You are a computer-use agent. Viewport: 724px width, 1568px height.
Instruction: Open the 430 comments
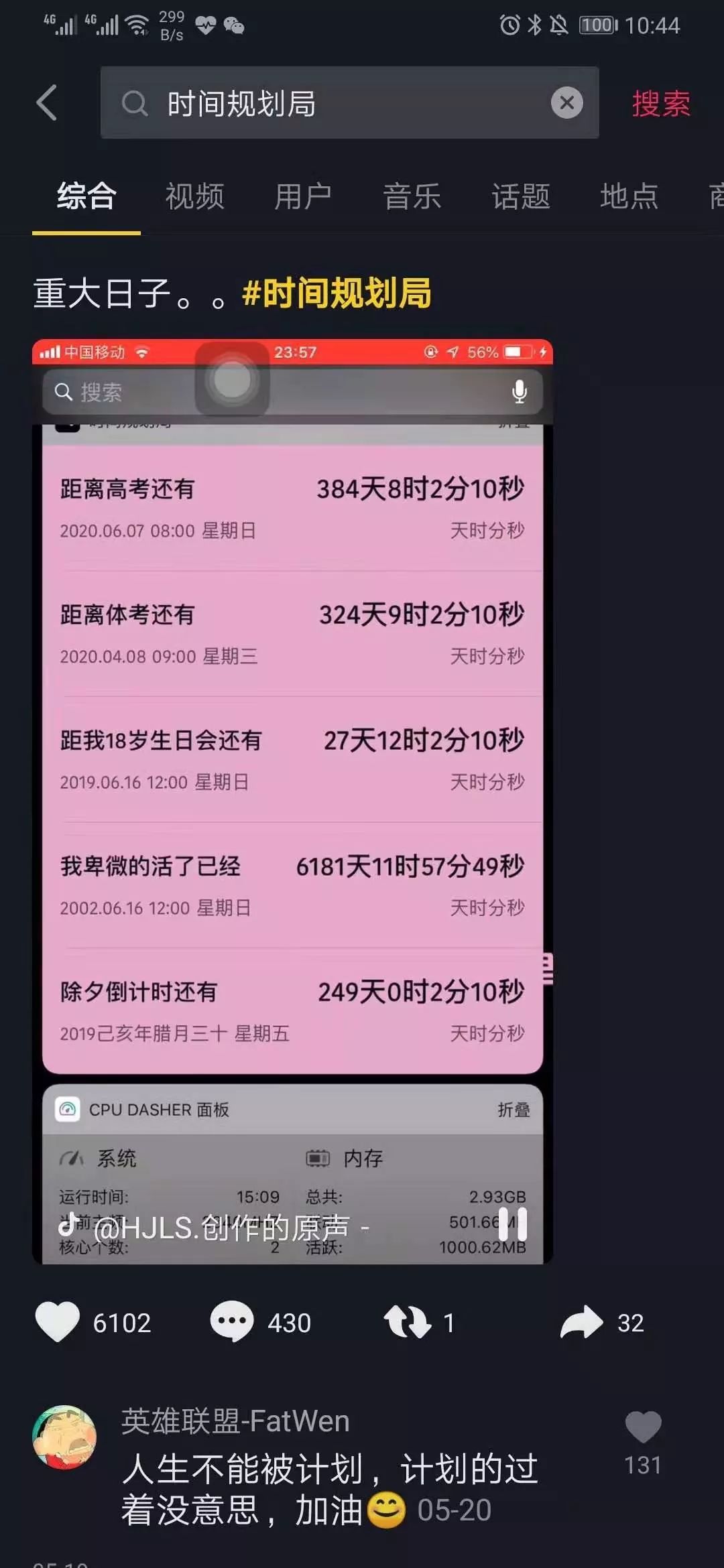(x=232, y=1322)
